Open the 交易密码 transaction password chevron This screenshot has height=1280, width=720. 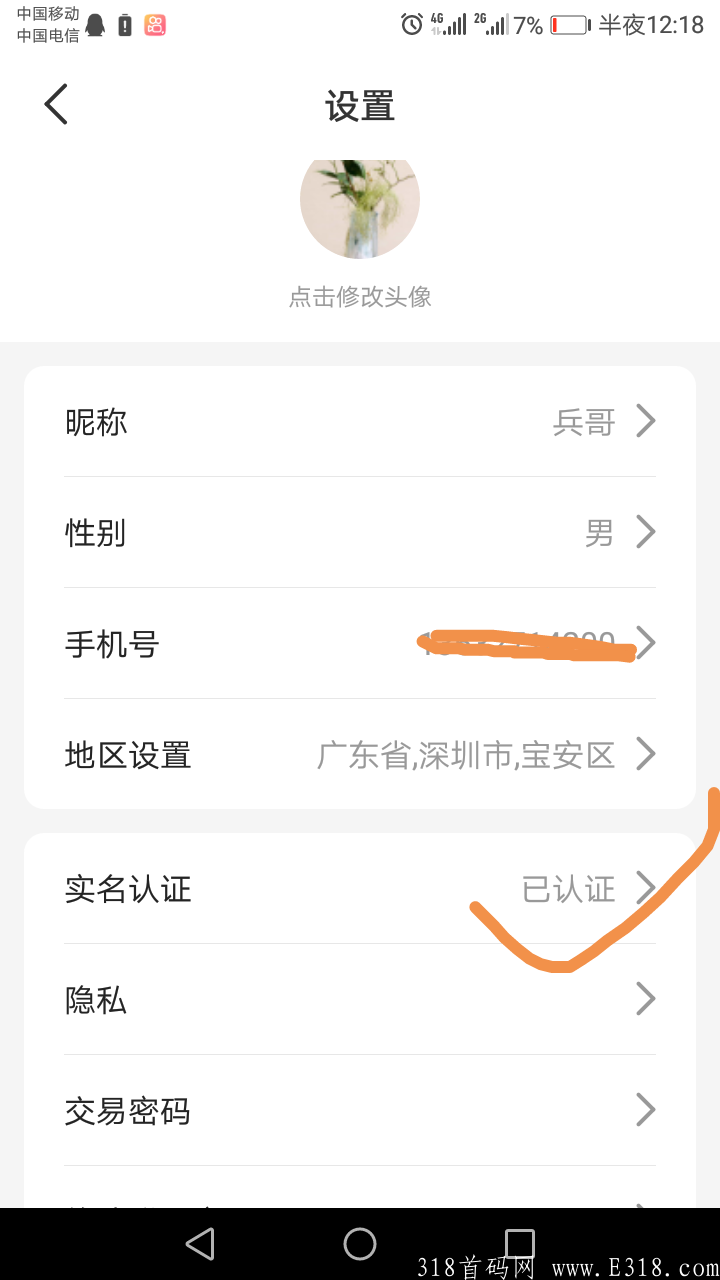point(646,1109)
